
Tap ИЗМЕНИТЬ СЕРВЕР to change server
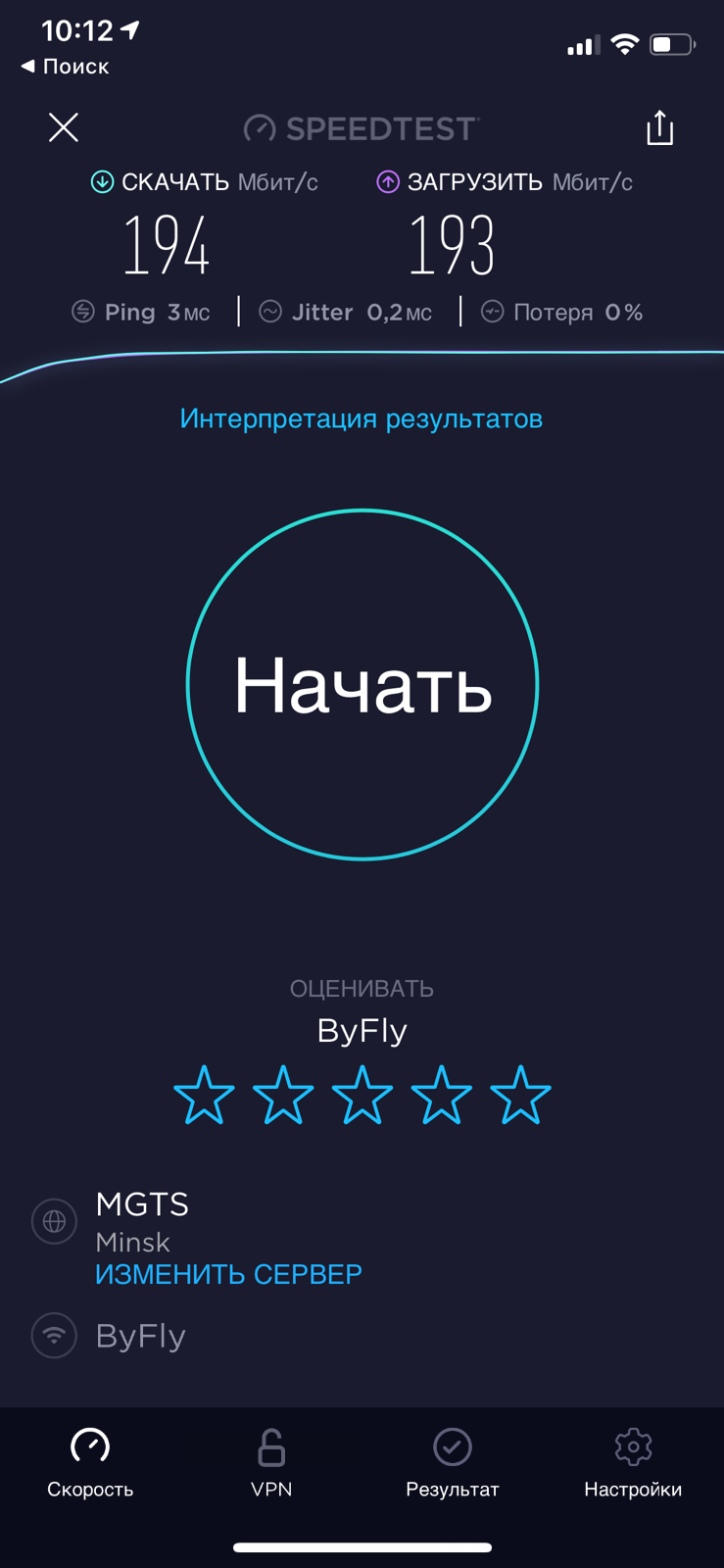pyautogui.click(x=228, y=1274)
